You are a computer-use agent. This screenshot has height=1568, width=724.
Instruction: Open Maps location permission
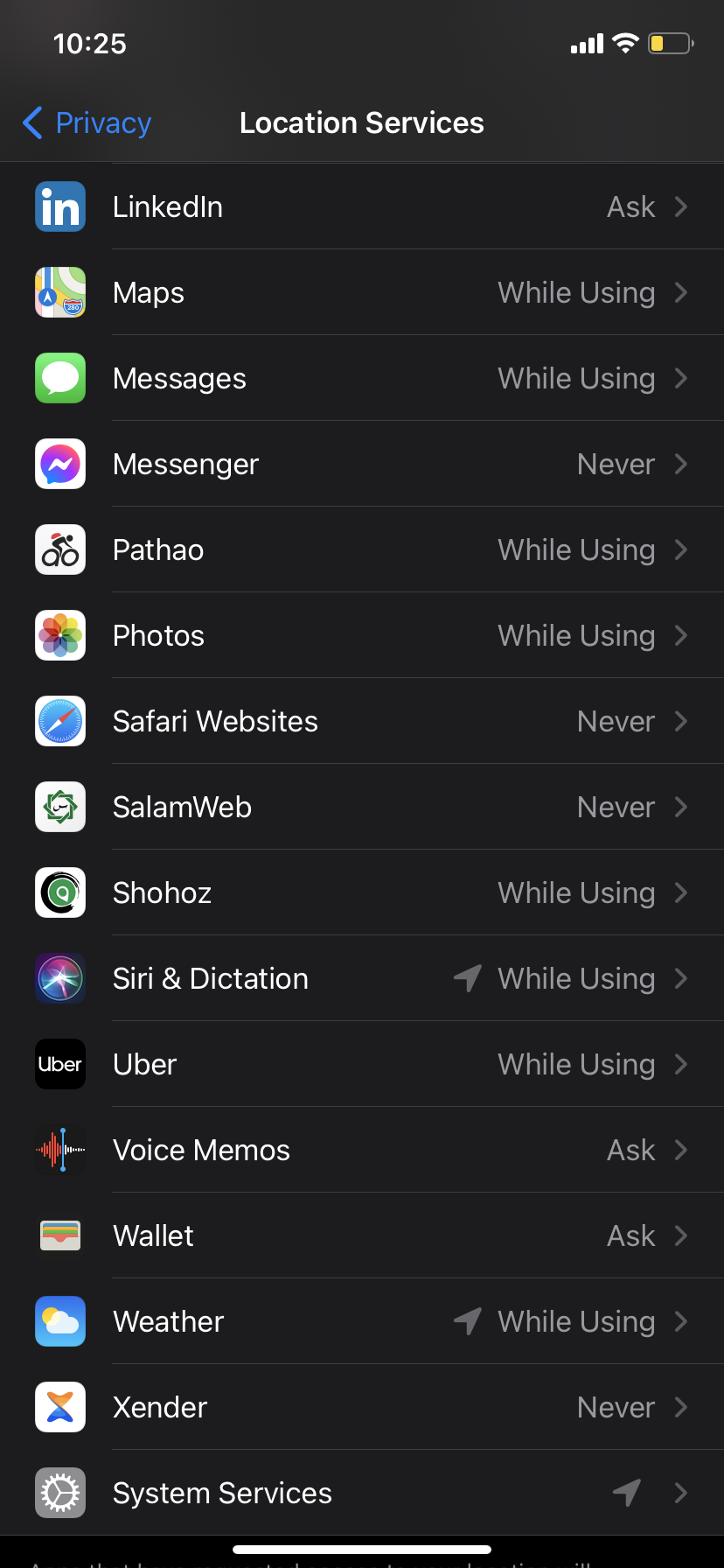click(x=362, y=293)
